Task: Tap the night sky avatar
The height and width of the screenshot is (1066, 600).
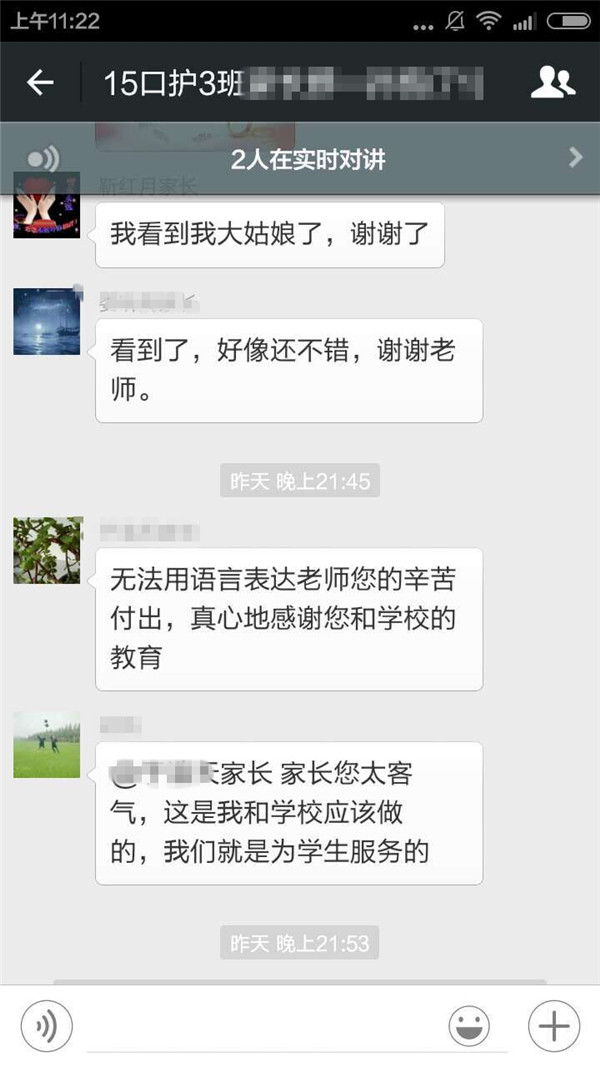Action: click(47, 322)
